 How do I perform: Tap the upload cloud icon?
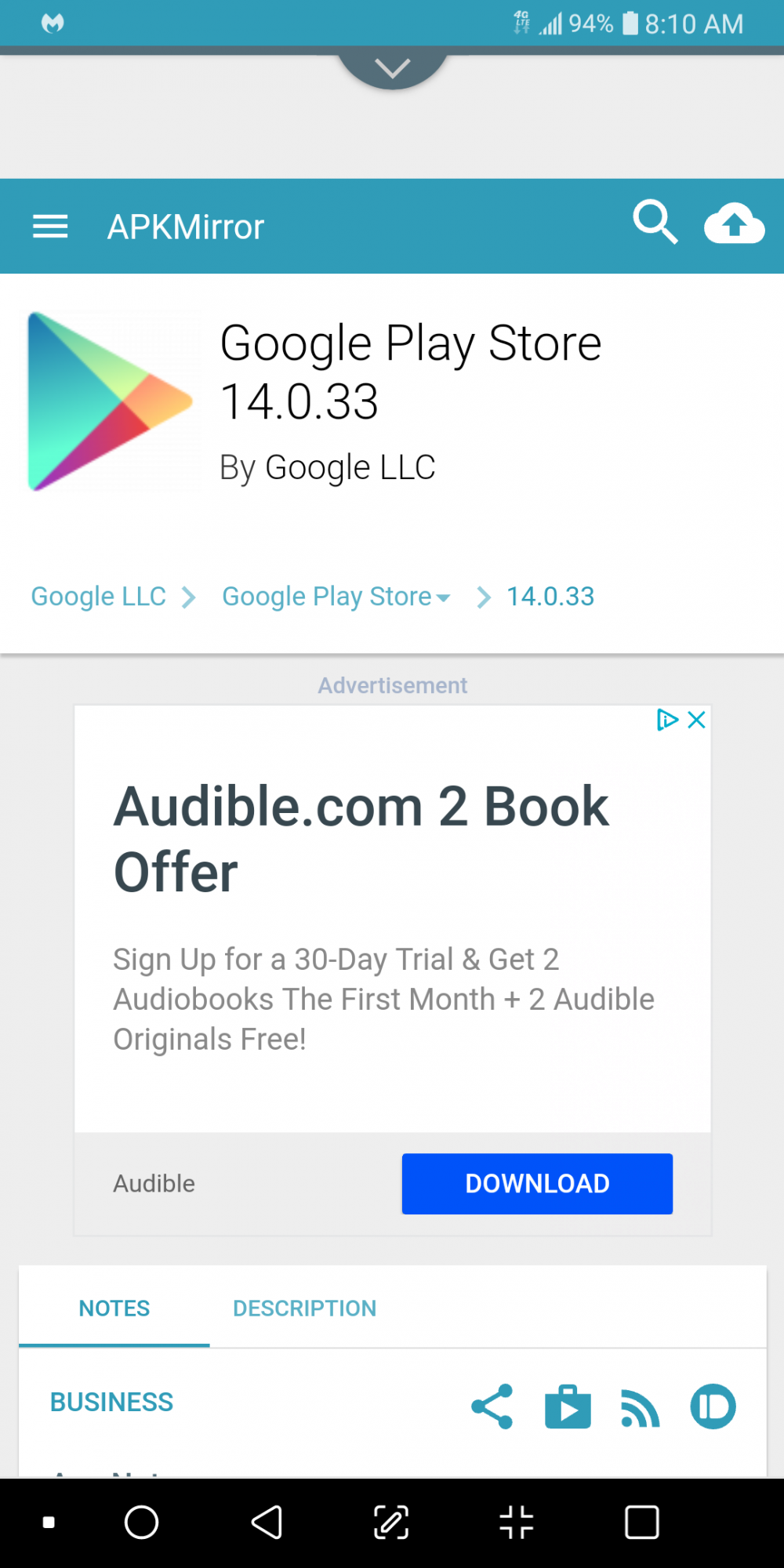click(734, 225)
